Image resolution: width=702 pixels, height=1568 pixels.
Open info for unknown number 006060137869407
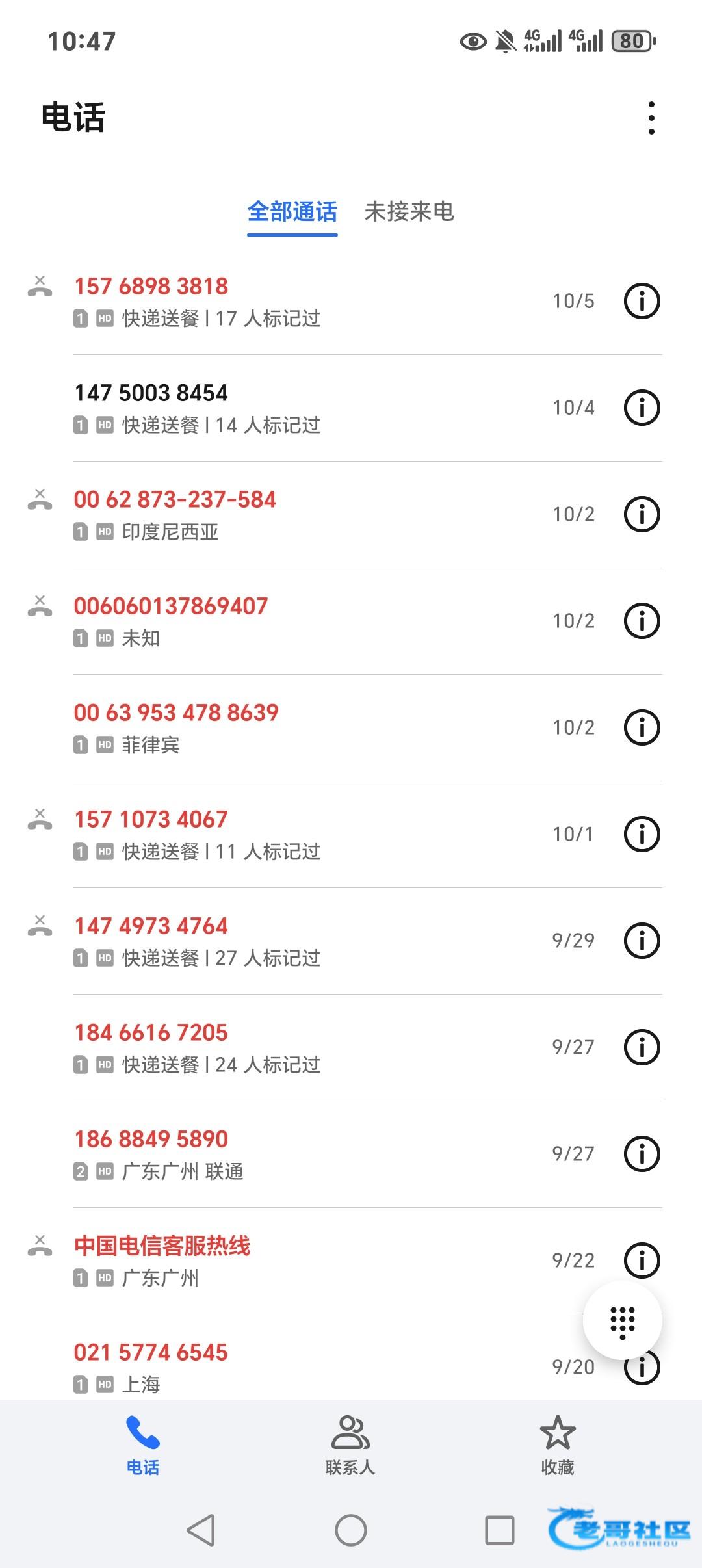(642, 621)
